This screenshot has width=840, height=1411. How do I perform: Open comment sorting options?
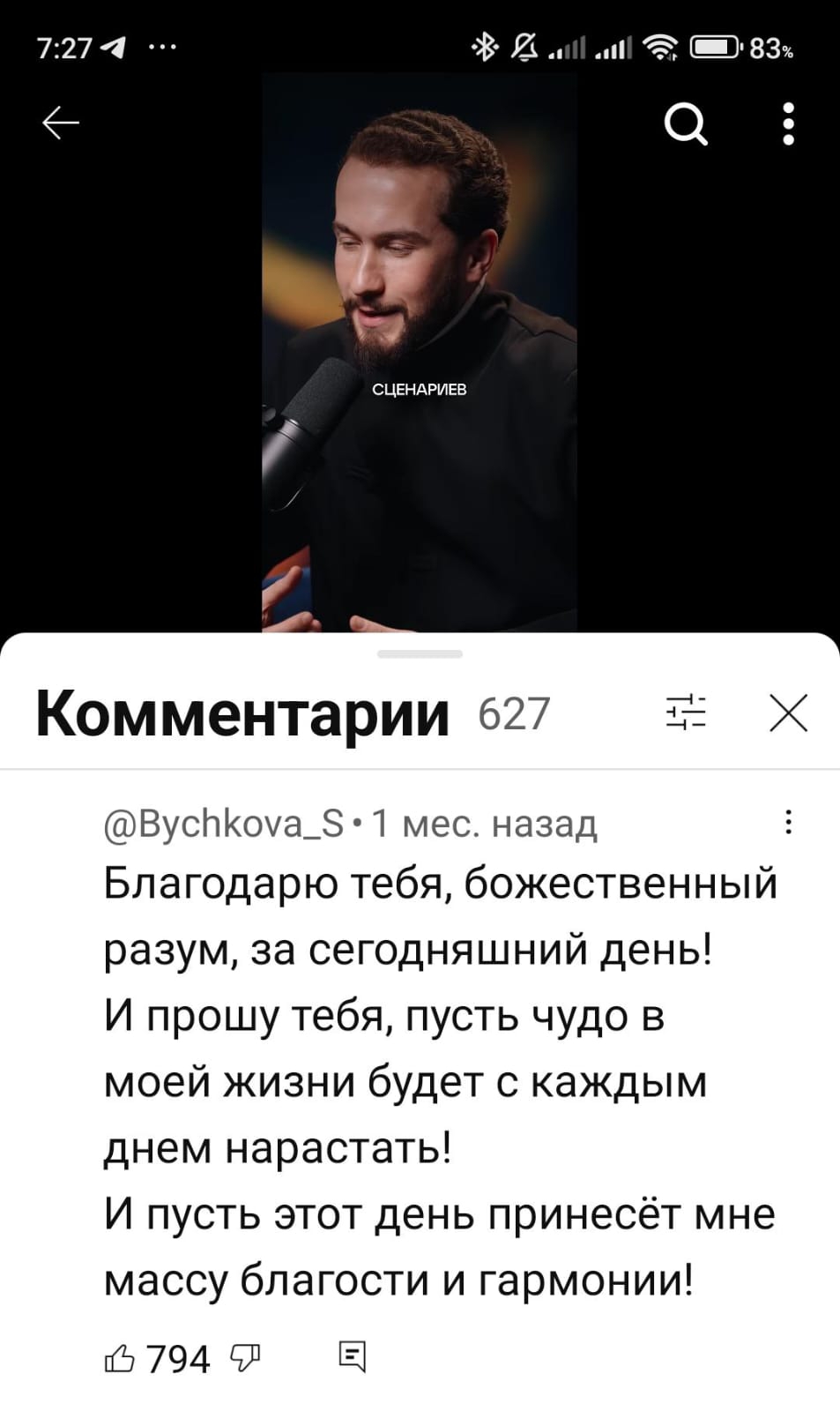[686, 712]
